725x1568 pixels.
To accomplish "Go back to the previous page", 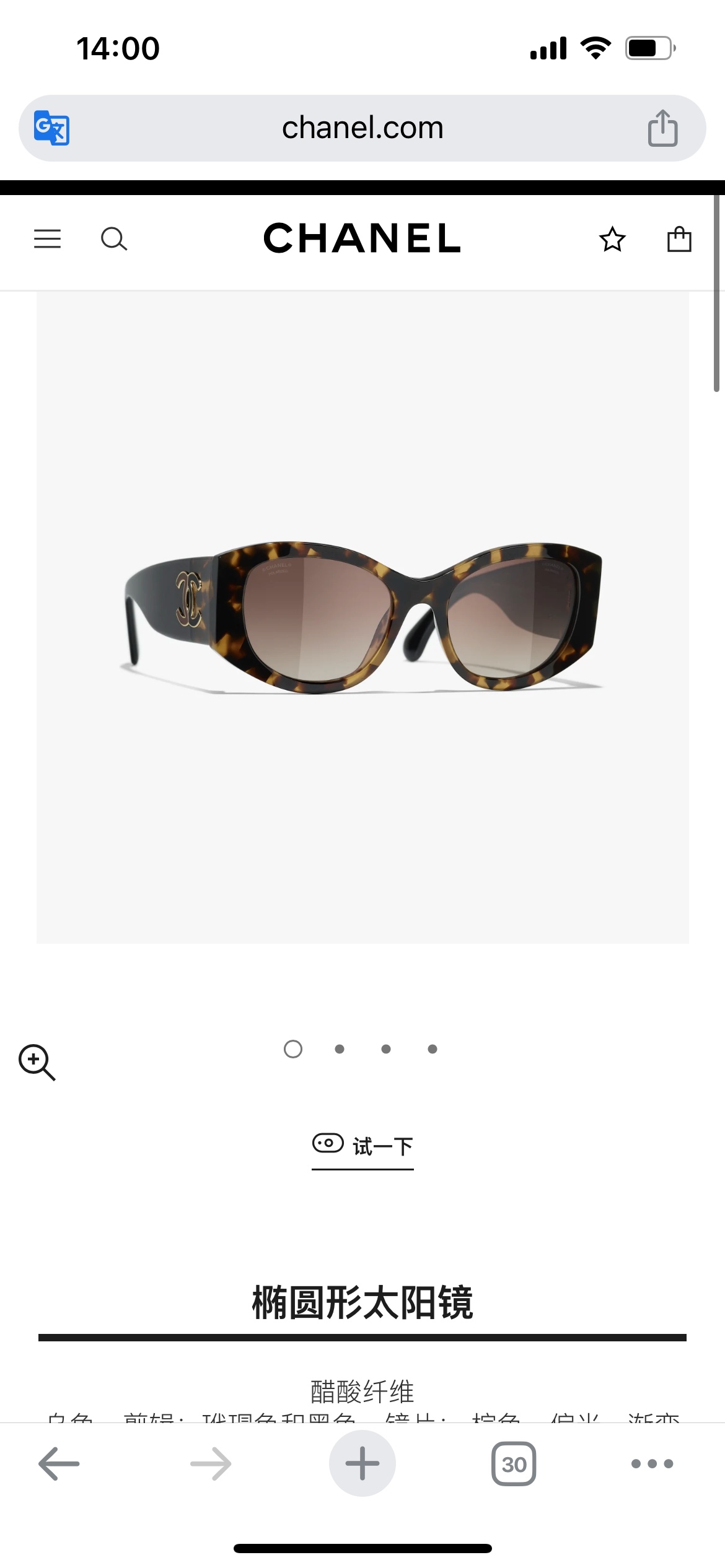I will [59, 1464].
